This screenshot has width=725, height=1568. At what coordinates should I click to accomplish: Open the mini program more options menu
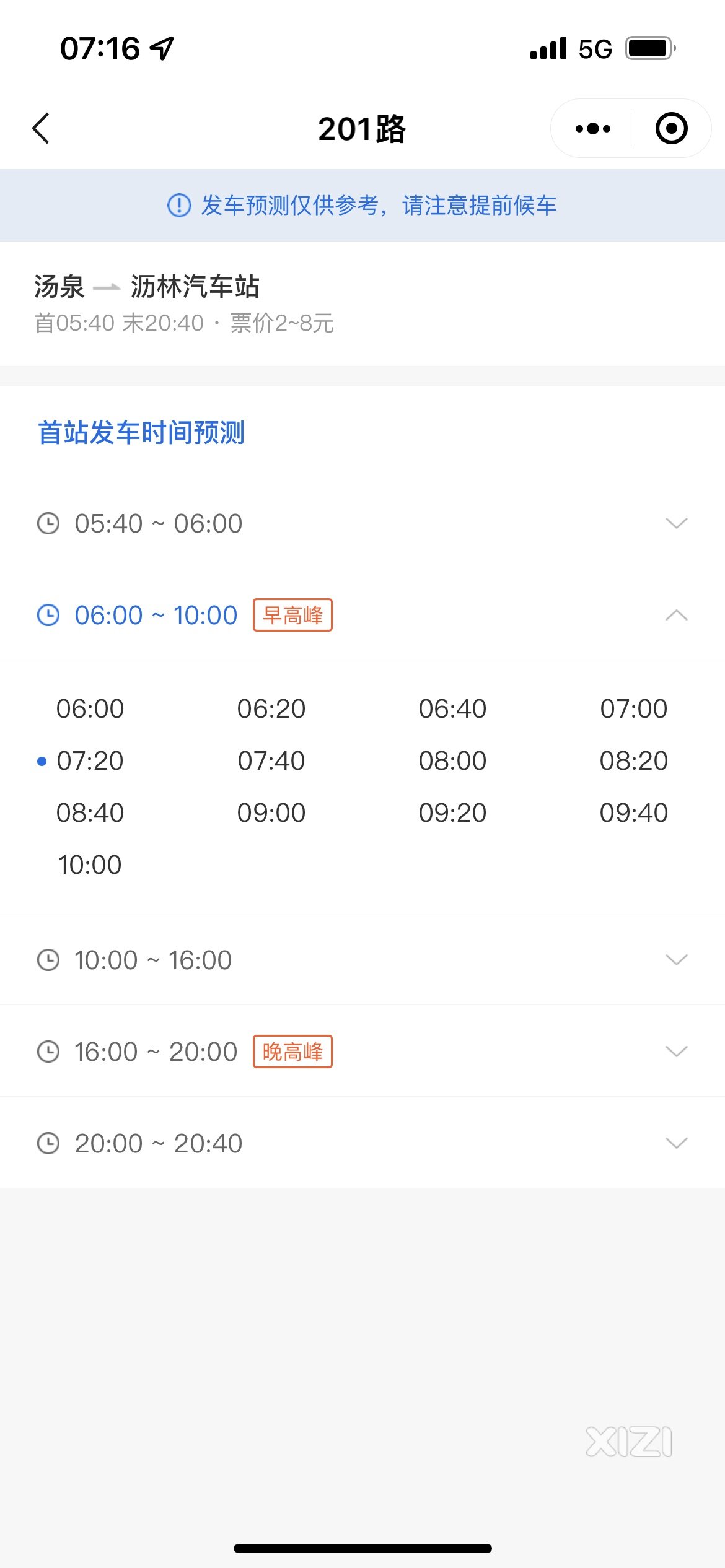point(592,129)
